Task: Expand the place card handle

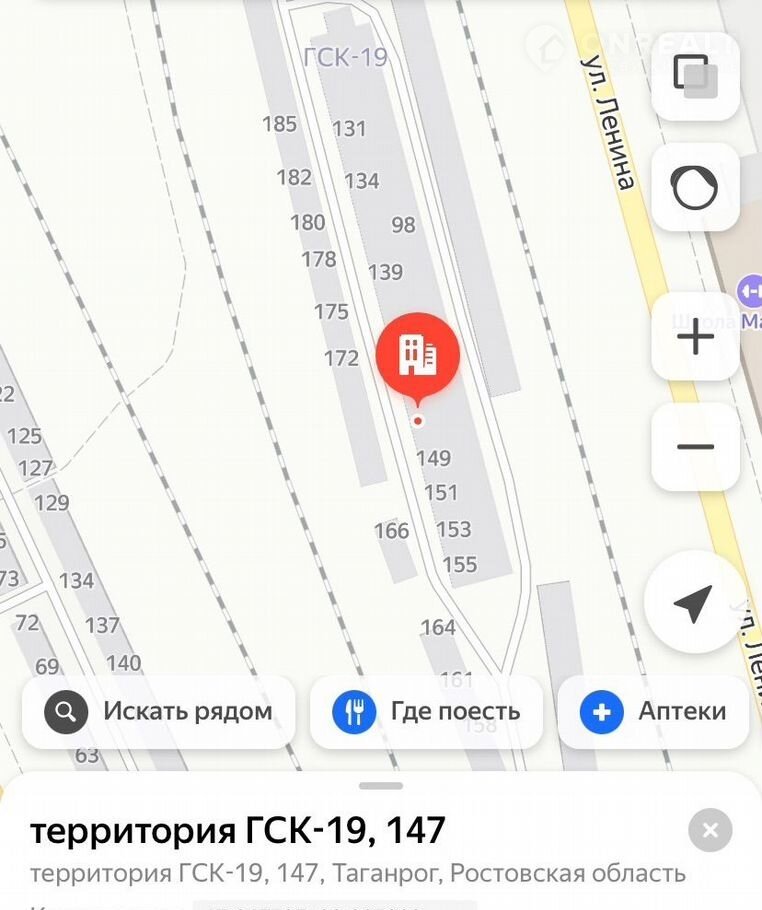Action: [381, 786]
